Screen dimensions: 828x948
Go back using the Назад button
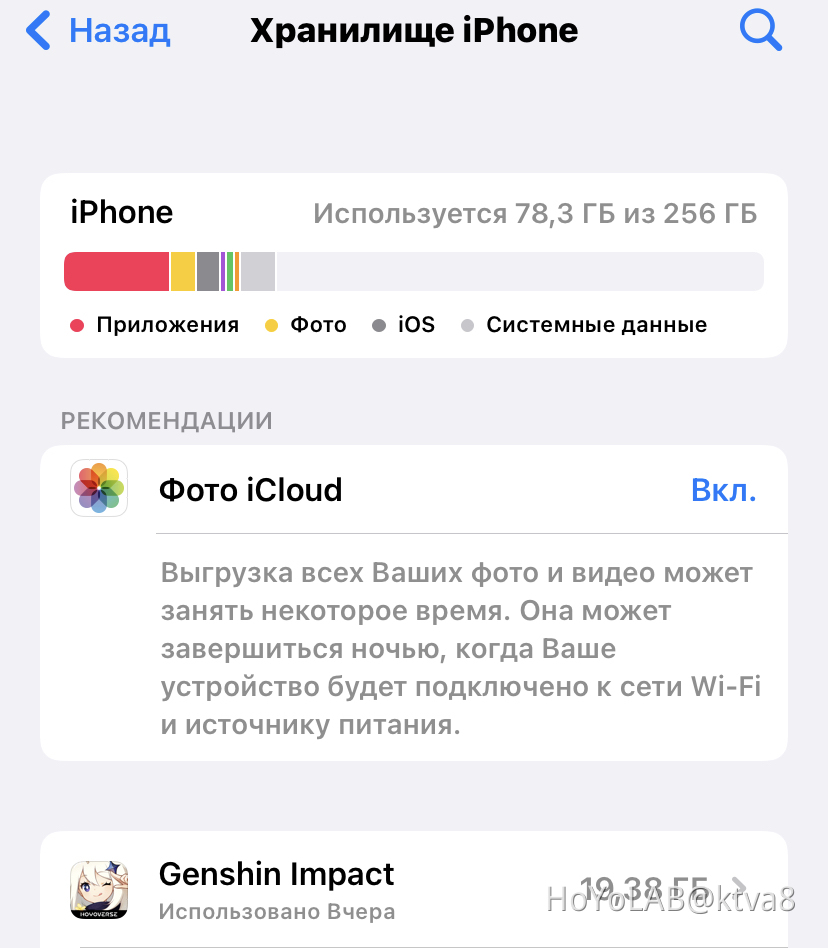98,31
